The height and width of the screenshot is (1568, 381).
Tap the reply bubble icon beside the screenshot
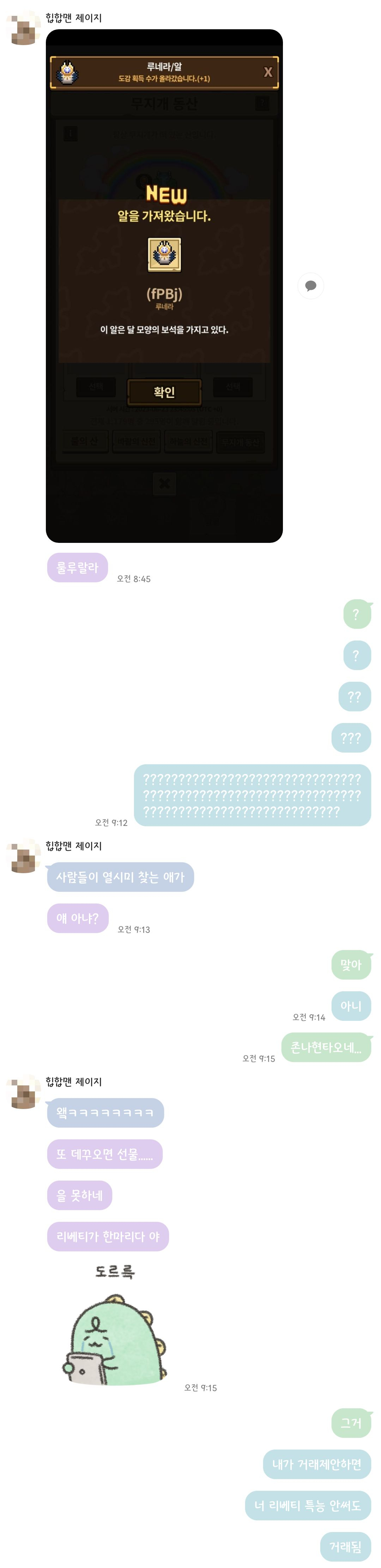pos(310,286)
